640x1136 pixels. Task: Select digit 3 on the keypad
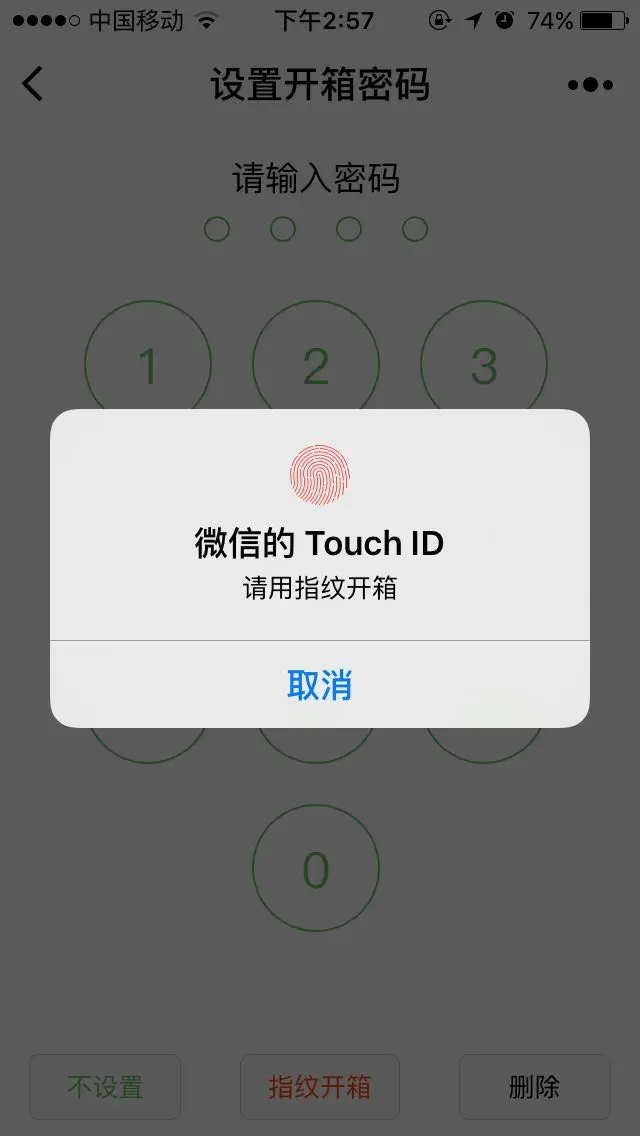(484, 364)
